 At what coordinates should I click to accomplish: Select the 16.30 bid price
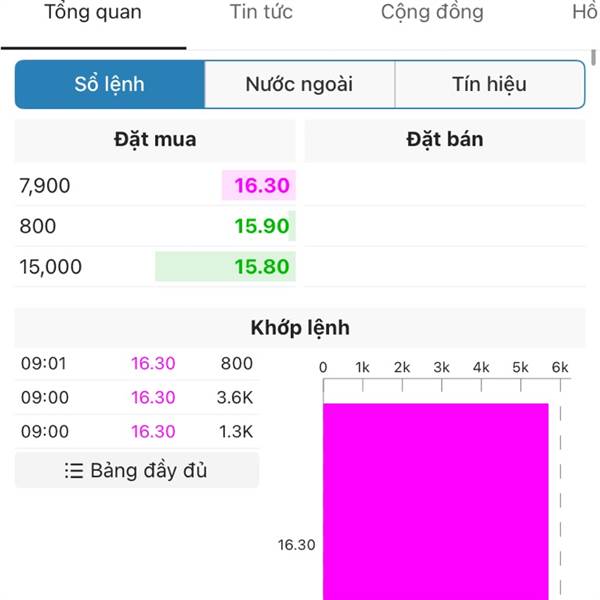(x=261, y=185)
